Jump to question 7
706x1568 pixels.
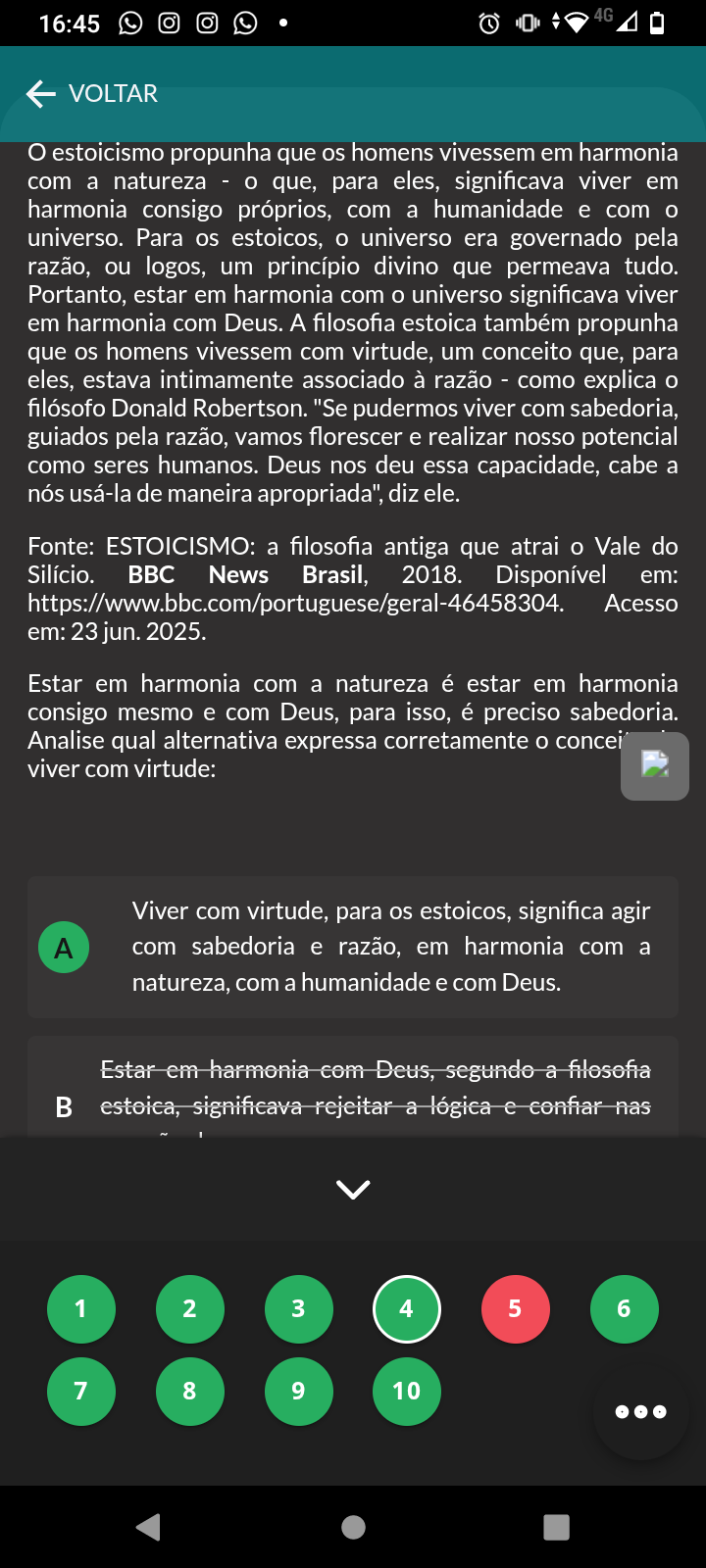pos(81,1392)
